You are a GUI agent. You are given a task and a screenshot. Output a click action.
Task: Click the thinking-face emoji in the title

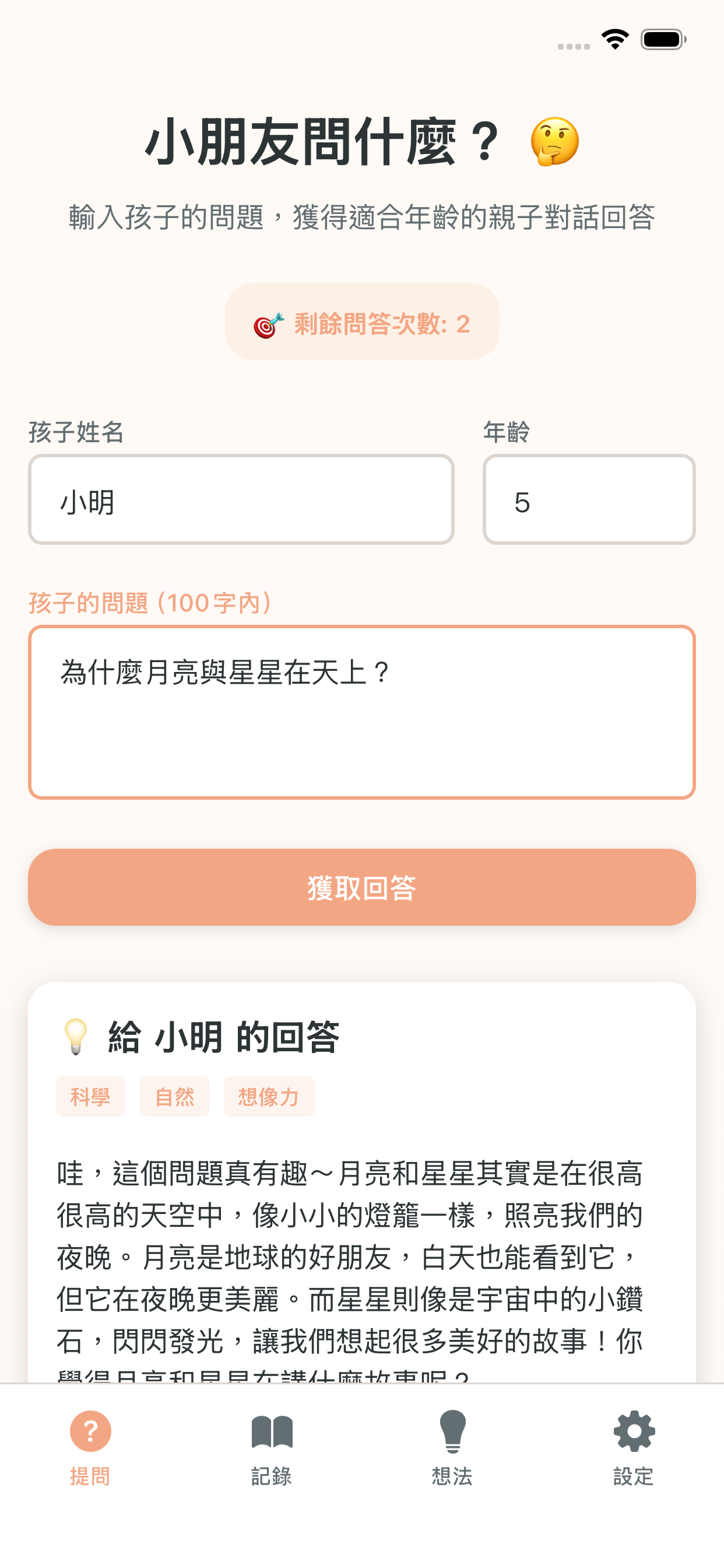555,142
